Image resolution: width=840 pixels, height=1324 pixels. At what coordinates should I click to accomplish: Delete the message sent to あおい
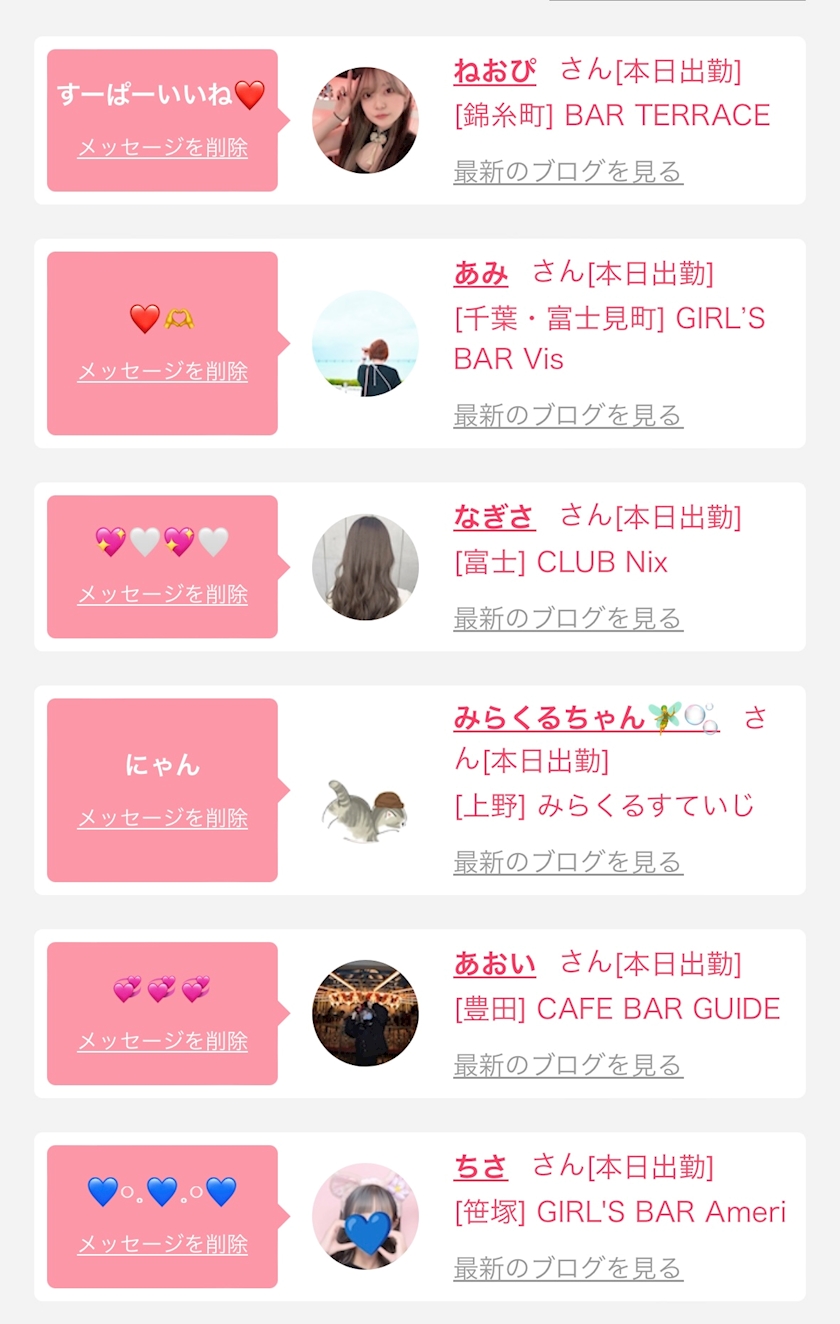(162, 1042)
